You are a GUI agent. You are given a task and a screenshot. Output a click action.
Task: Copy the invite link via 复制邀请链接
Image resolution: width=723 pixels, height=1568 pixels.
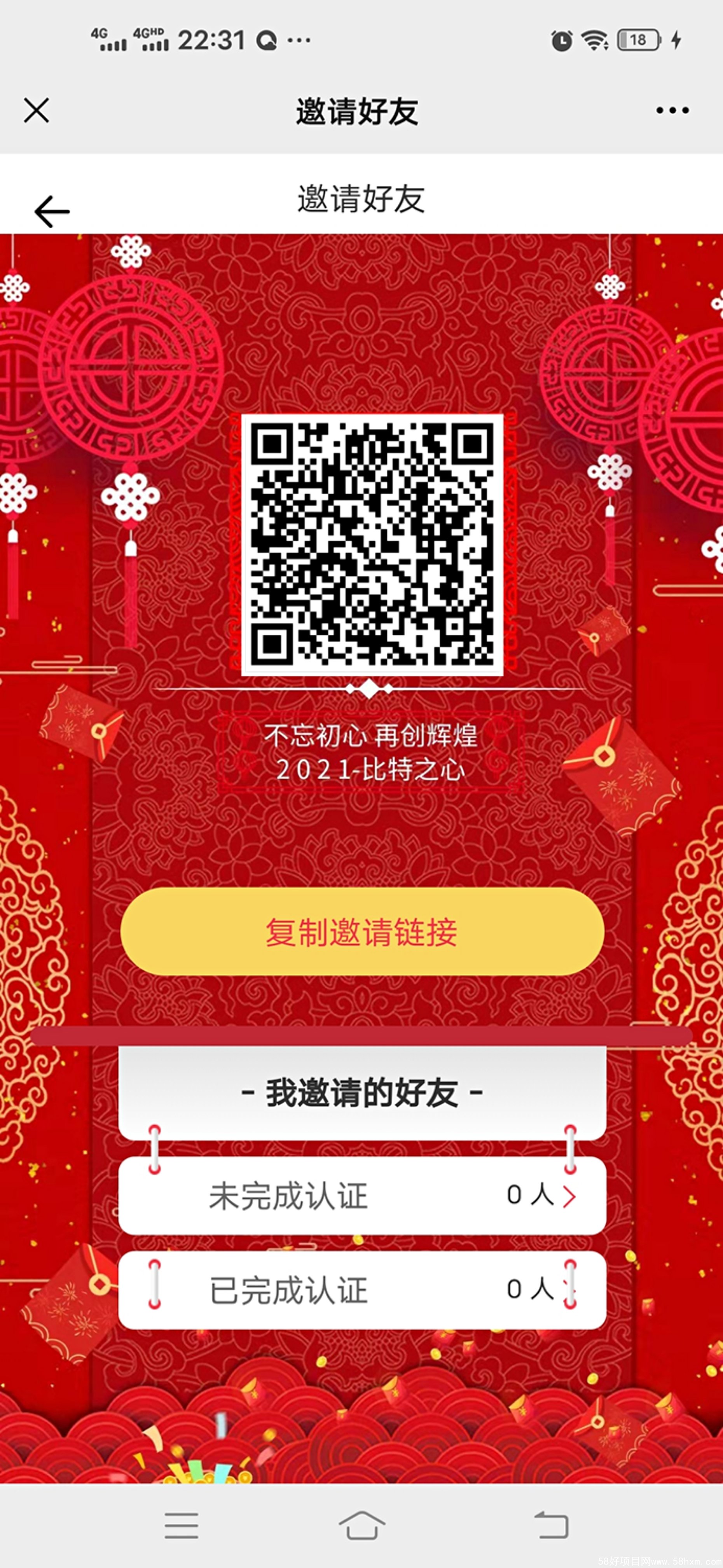pos(361,932)
